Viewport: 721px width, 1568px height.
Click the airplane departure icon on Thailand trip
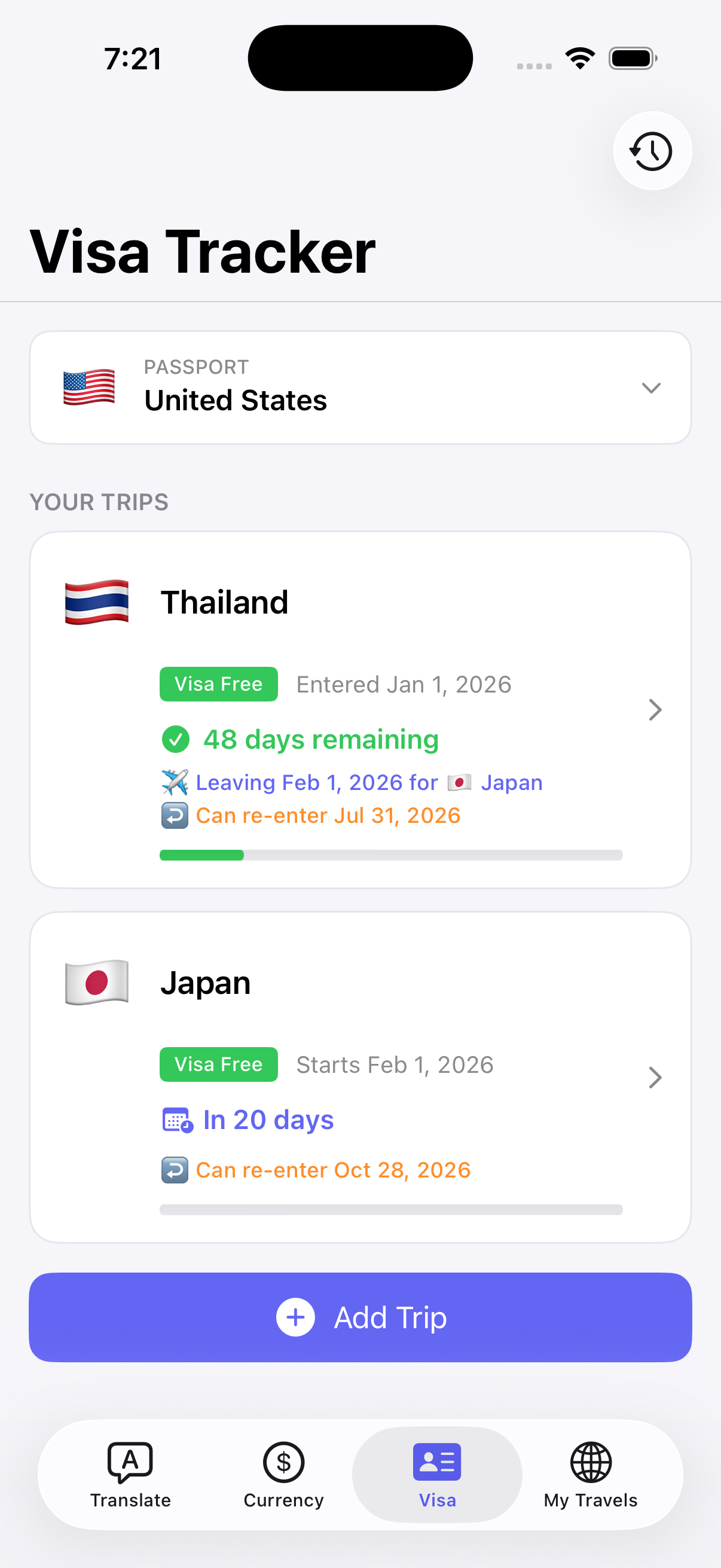pyautogui.click(x=175, y=782)
